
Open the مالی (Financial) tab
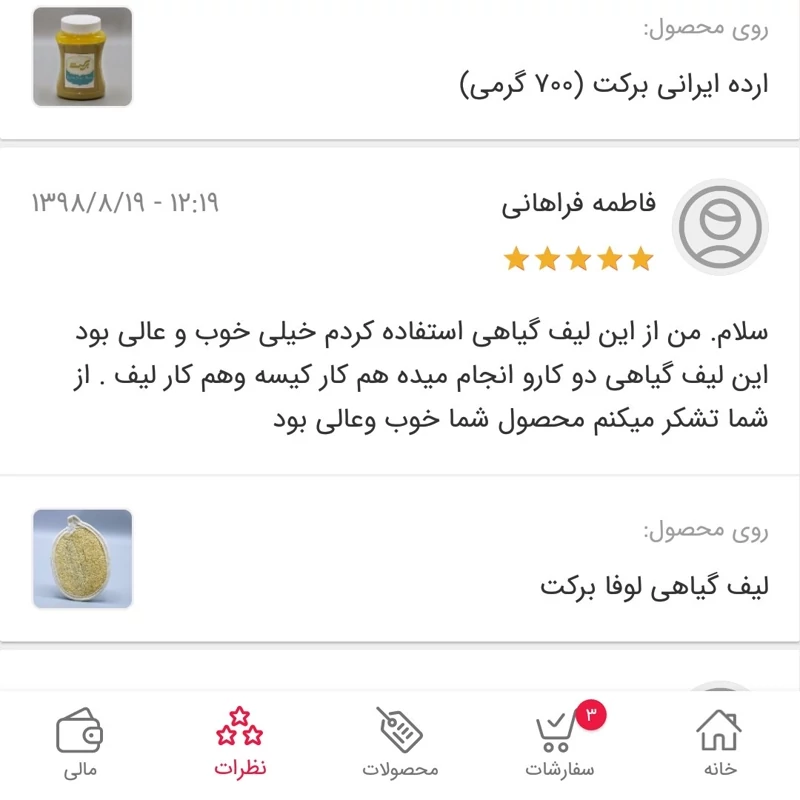click(80, 743)
